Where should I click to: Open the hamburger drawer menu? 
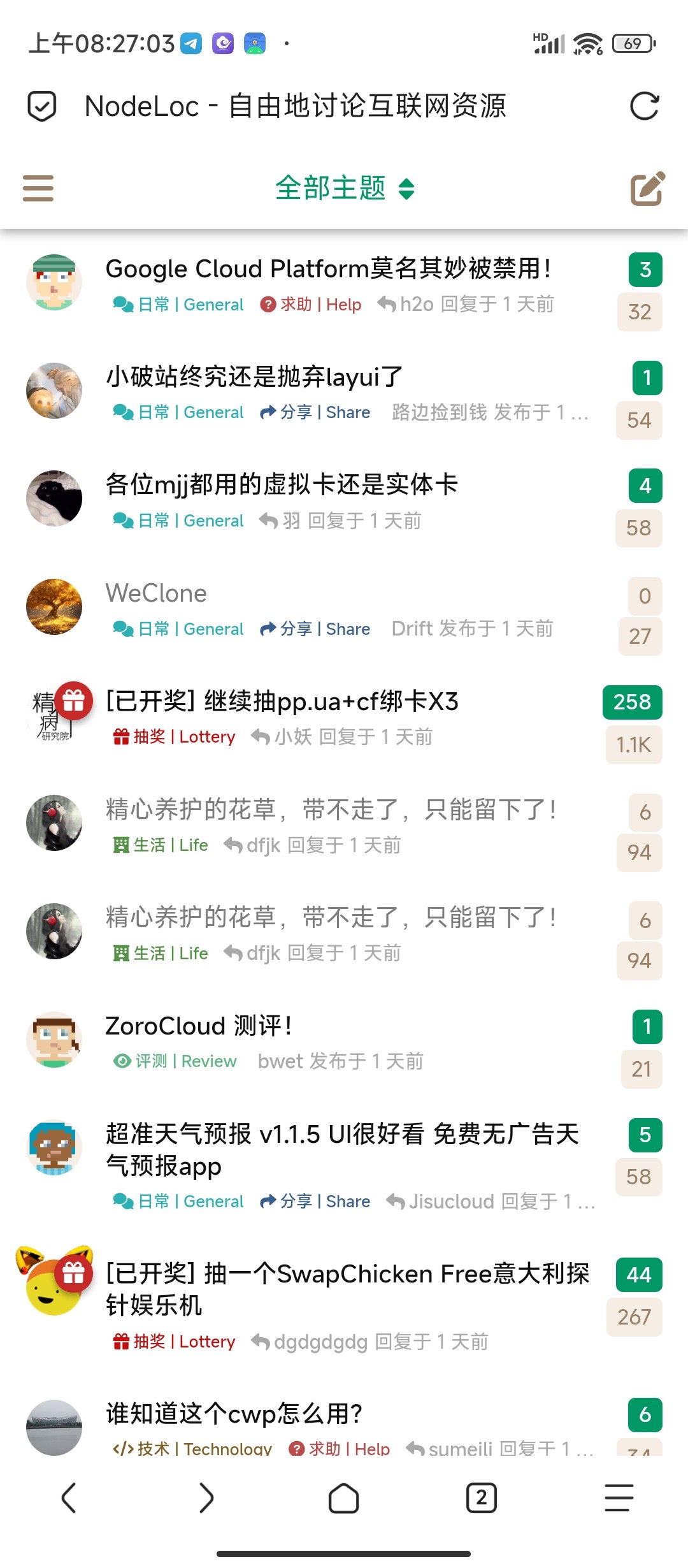[x=38, y=189]
